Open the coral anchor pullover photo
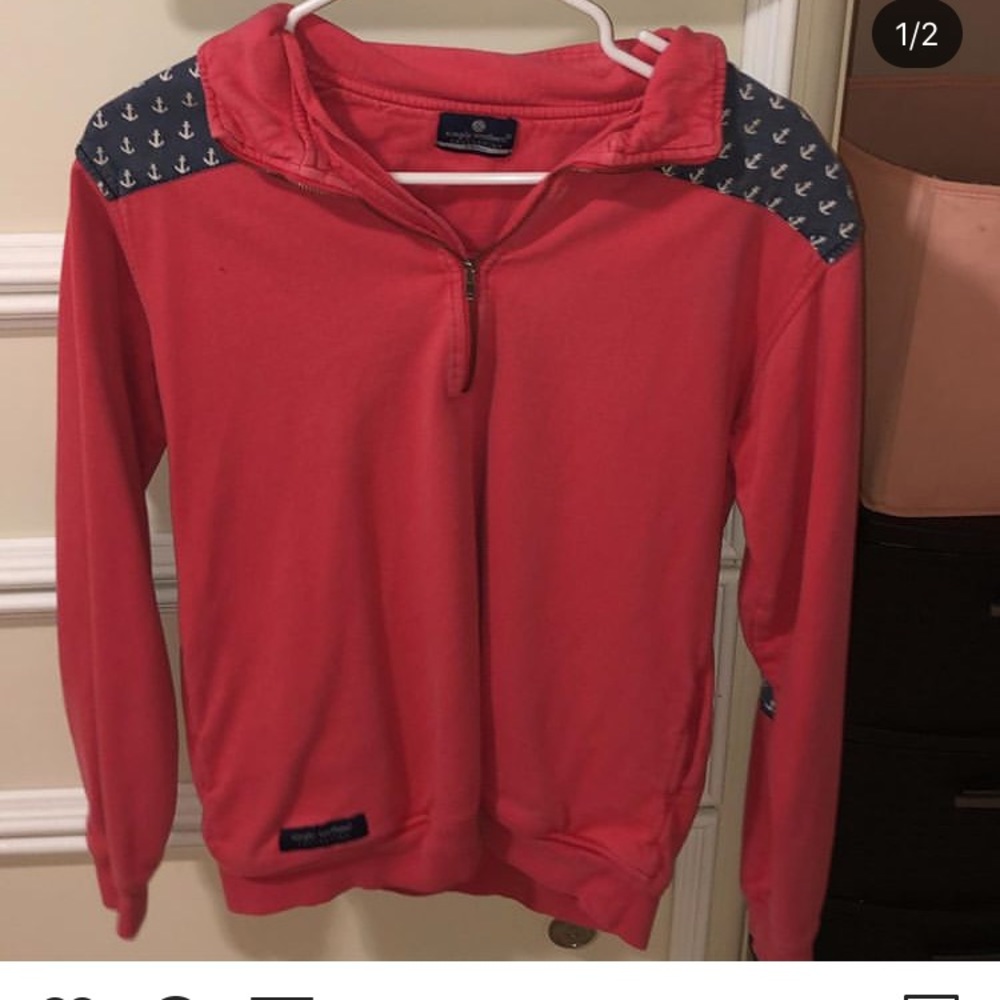The height and width of the screenshot is (1000, 1000). (460, 480)
